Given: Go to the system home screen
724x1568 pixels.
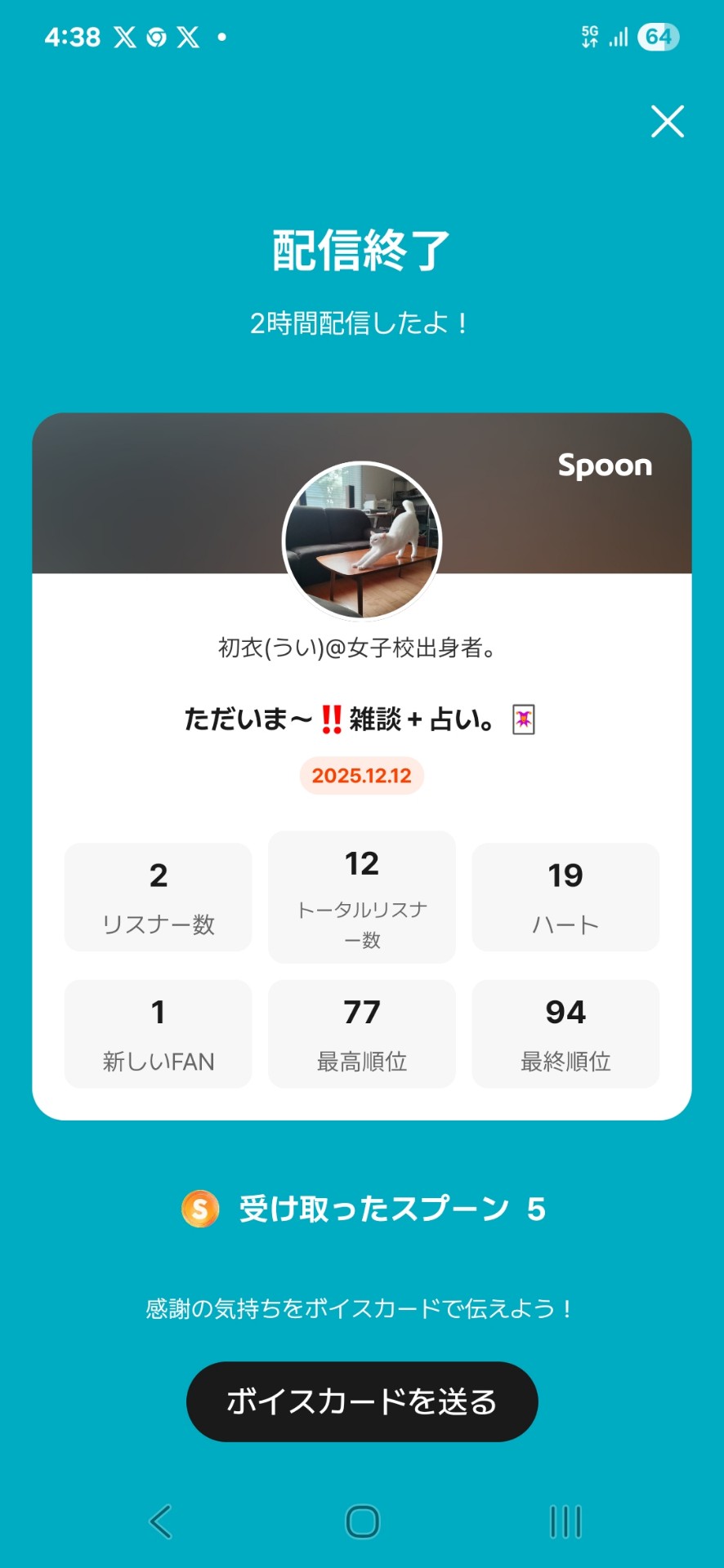Looking at the screenshot, I should 363,1521.
